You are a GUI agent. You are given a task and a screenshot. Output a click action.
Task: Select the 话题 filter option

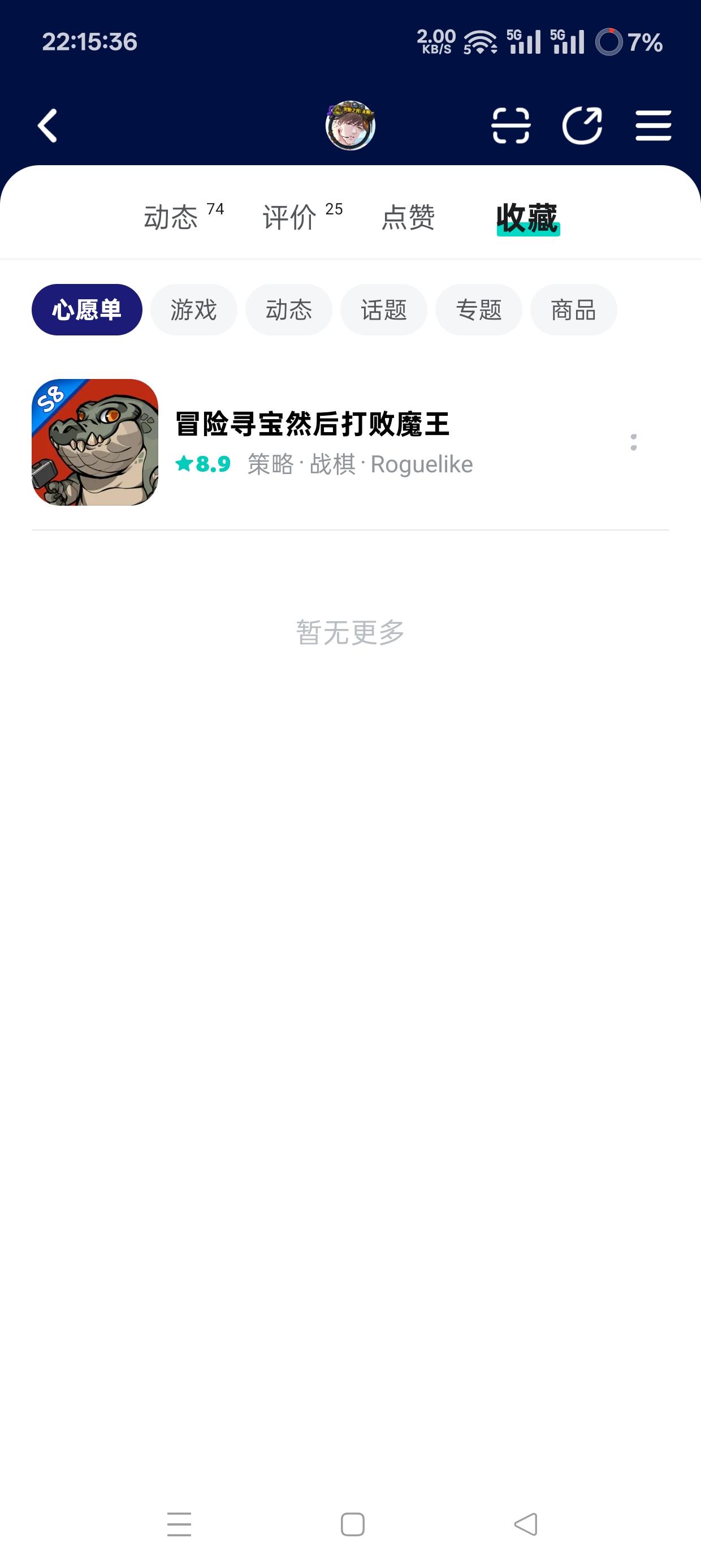tap(383, 309)
